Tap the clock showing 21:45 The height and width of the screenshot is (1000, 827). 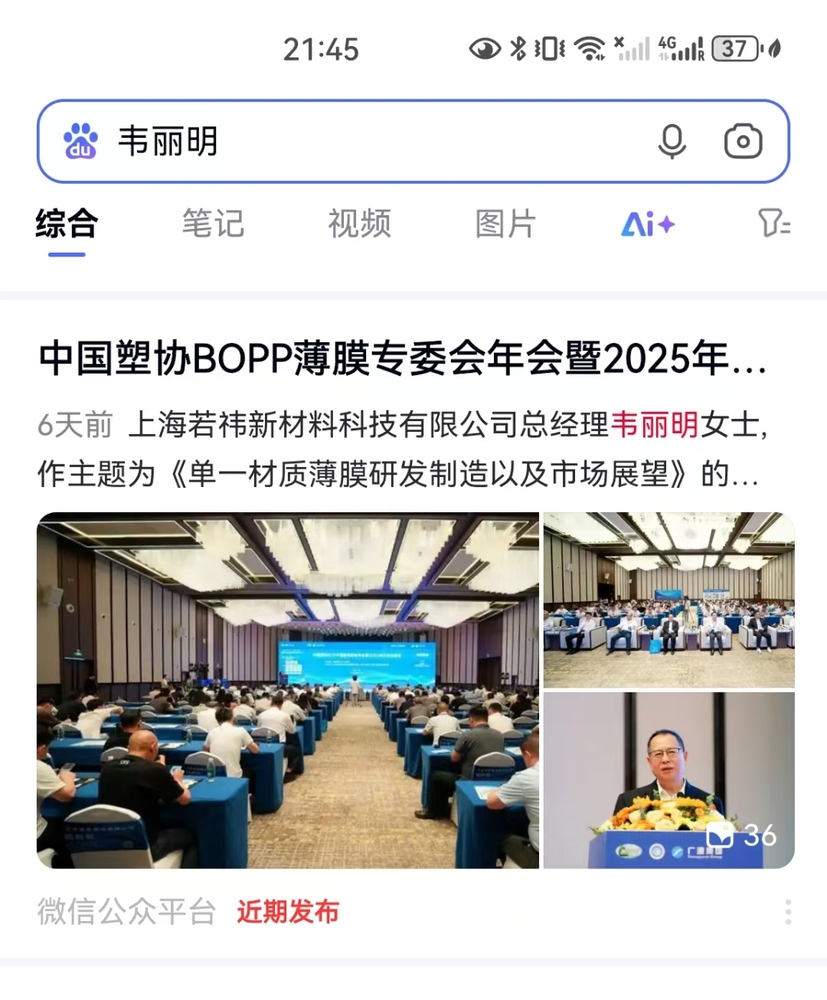(x=322, y=48)
